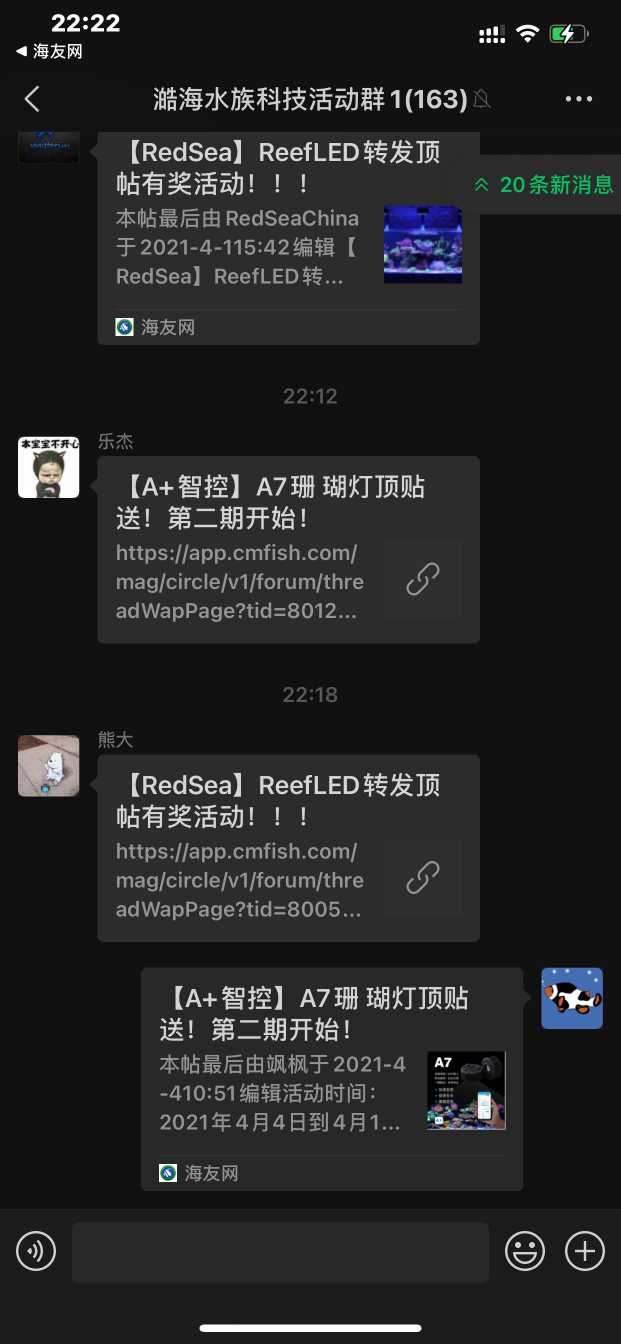Open the top RedSea ReefLED 海友网 card
621x1344 pixels.
(x=288, y=240)
